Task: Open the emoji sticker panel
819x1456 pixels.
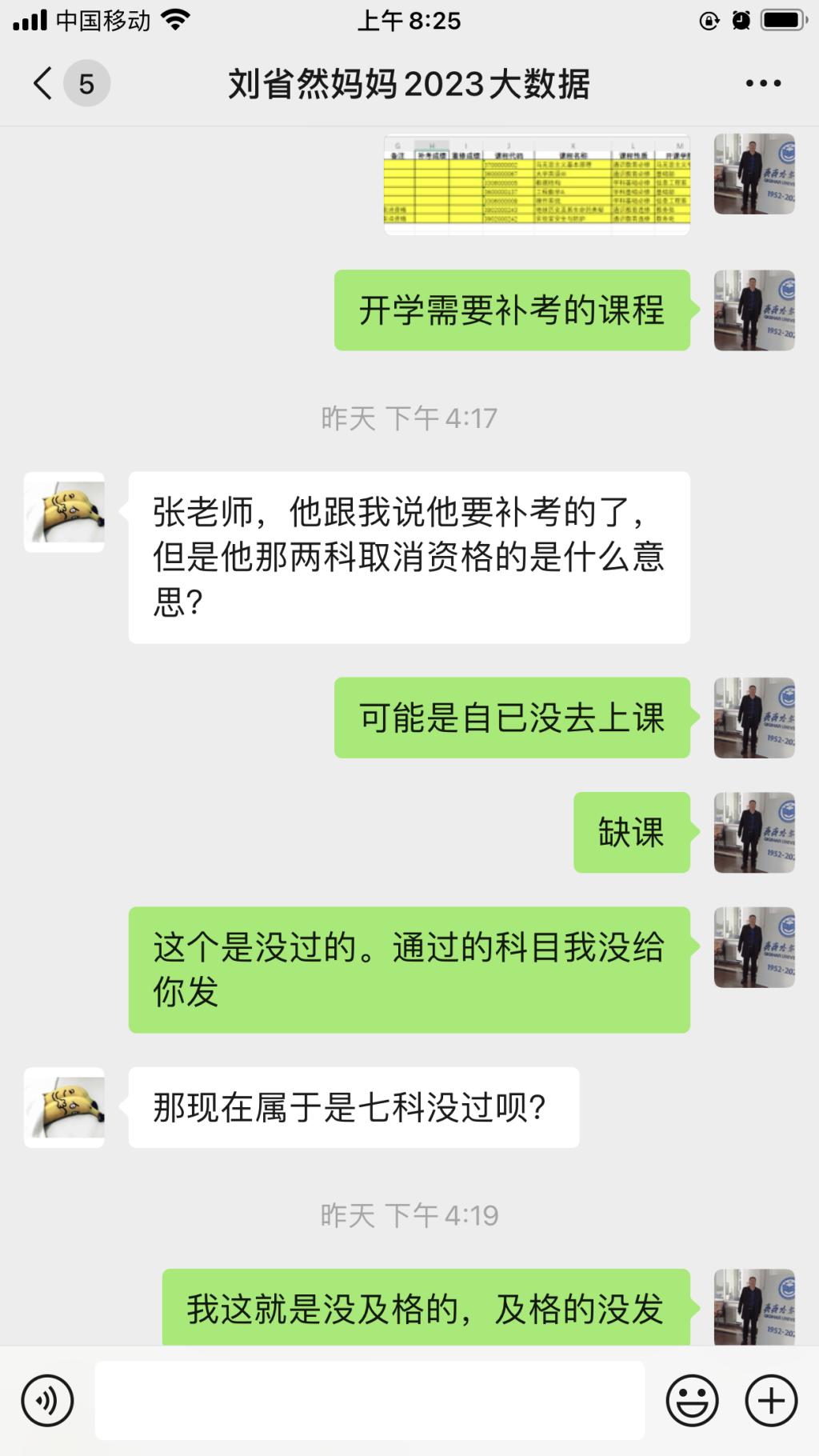Action: tap(692, 1401)
